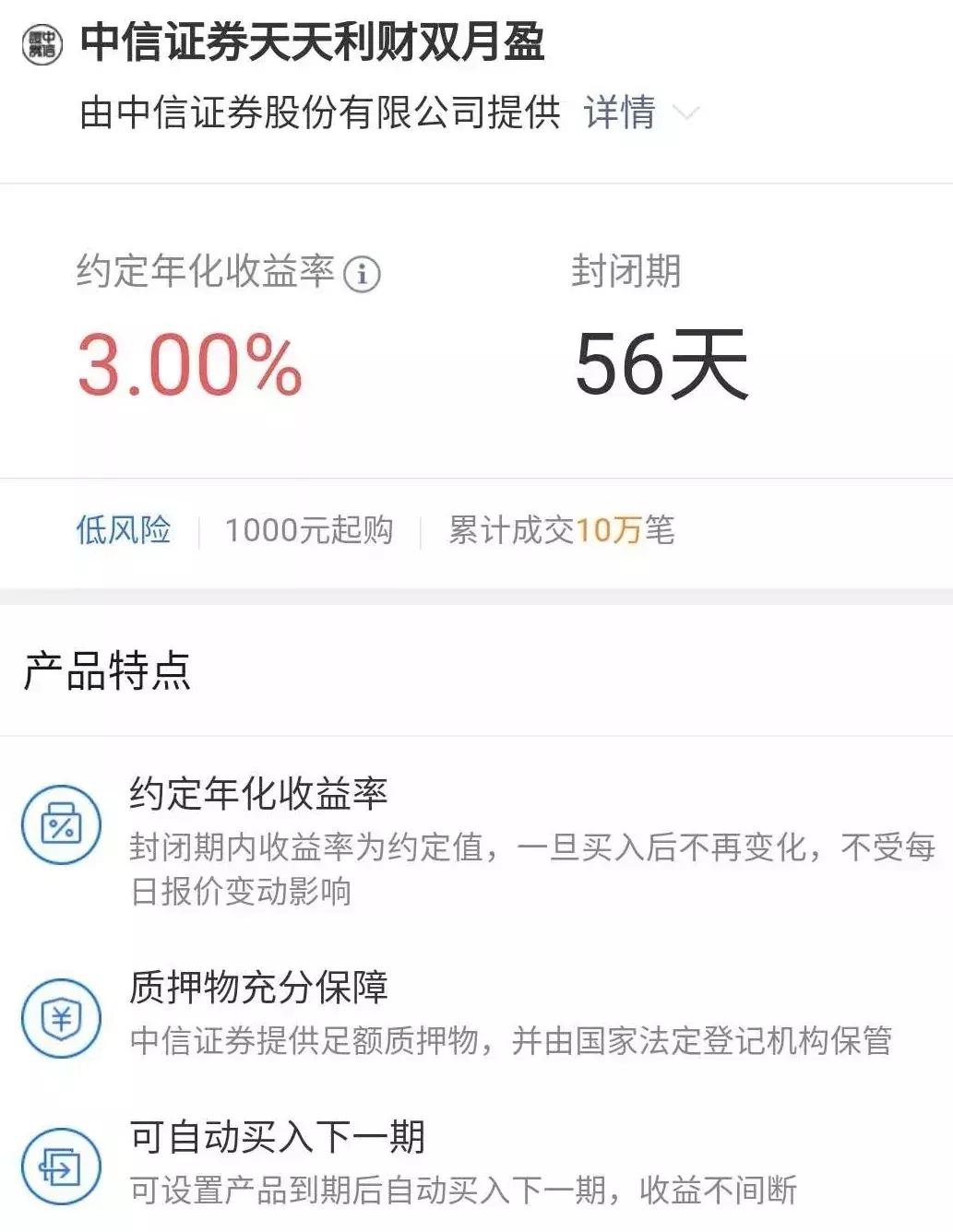Click the 低风险 risk level badge
The height and width of the screenshot is (1232, 953).
(x=123, y=530)
